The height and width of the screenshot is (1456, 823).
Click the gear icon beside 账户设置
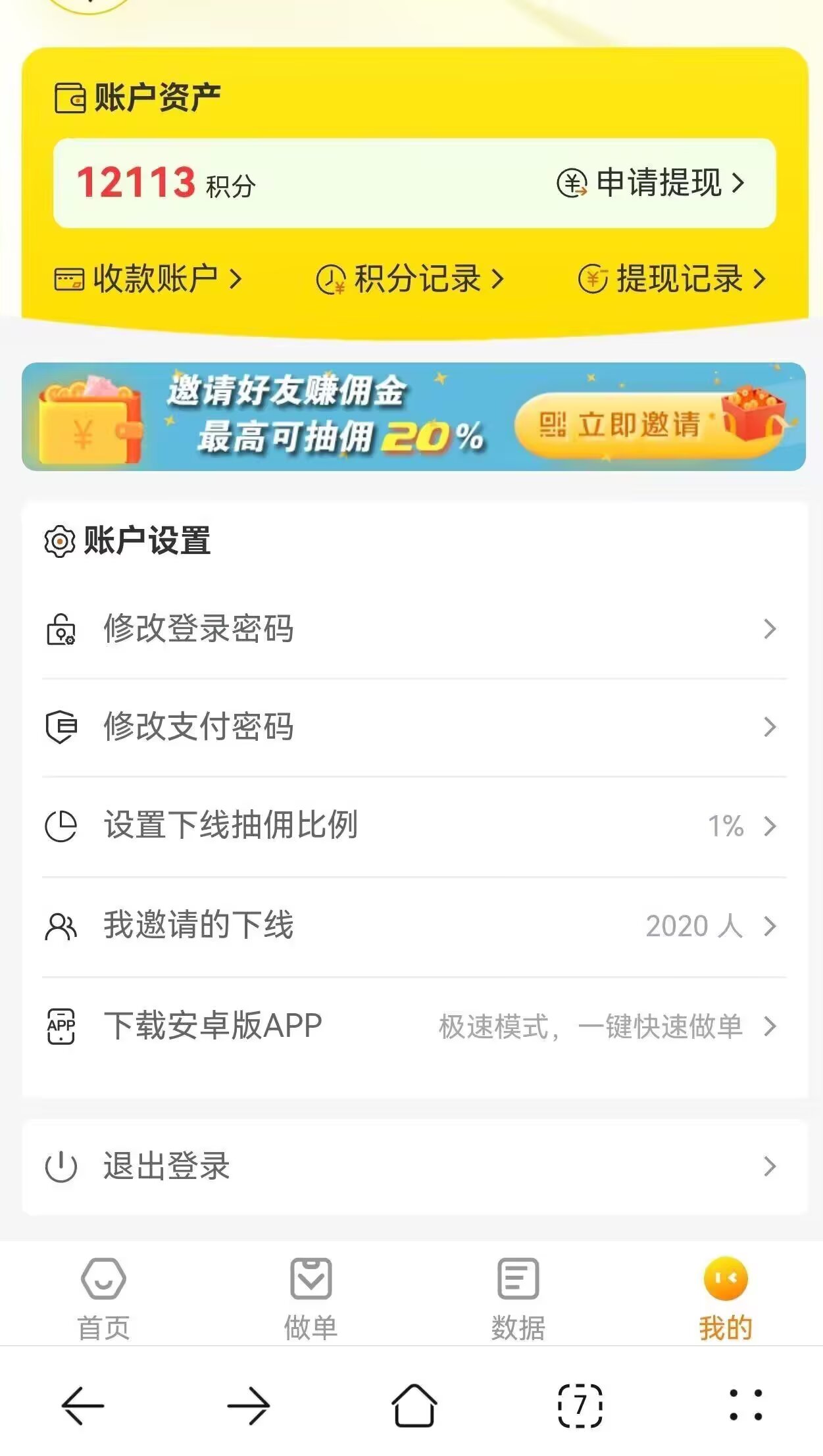point(61,542)
